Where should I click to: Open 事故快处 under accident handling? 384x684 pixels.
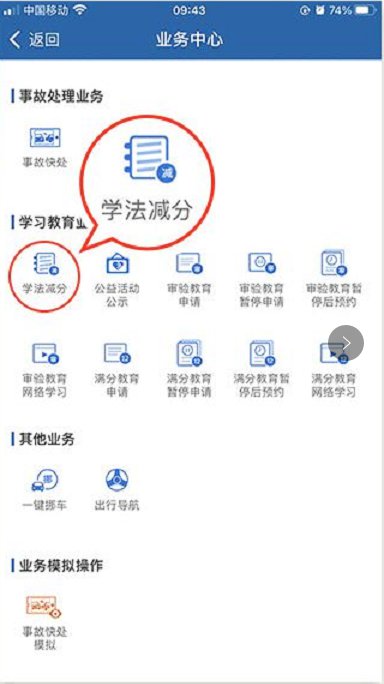pos(45,147)
